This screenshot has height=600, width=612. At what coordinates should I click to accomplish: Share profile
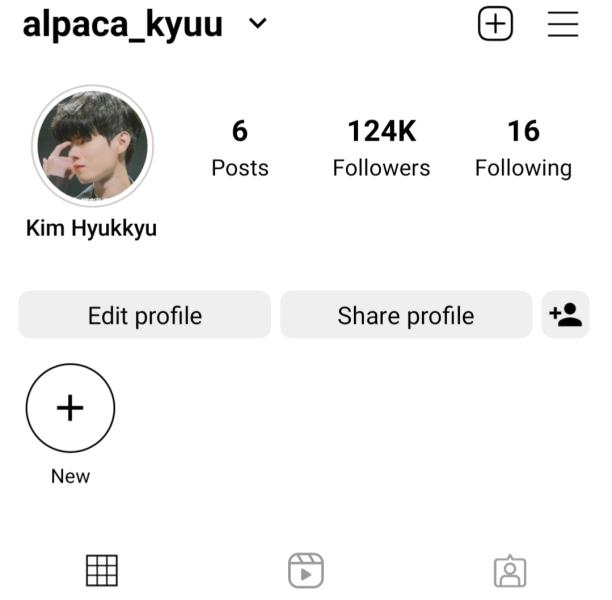[x=405, y=316]
